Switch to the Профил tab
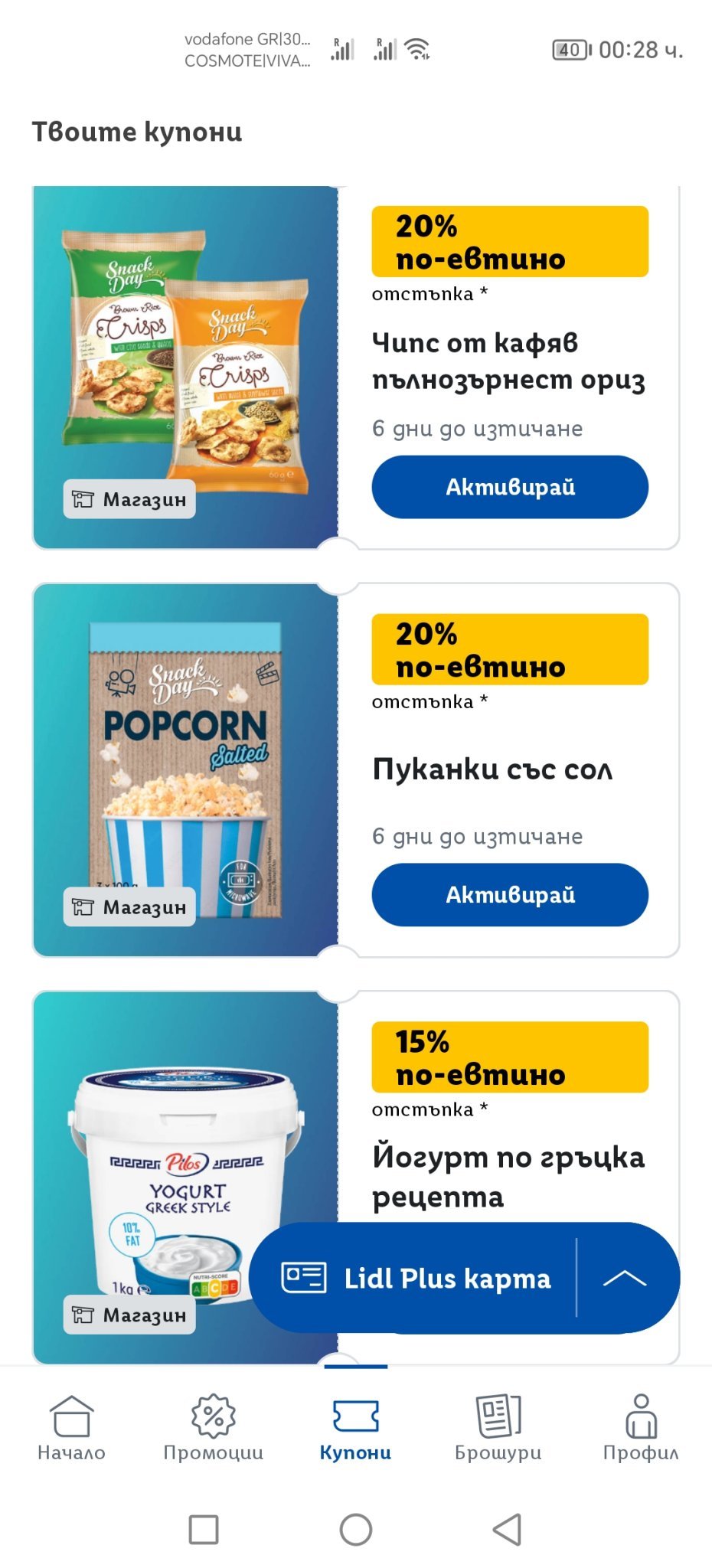Screen dimensions: 712x1568 click(641, 1427)
